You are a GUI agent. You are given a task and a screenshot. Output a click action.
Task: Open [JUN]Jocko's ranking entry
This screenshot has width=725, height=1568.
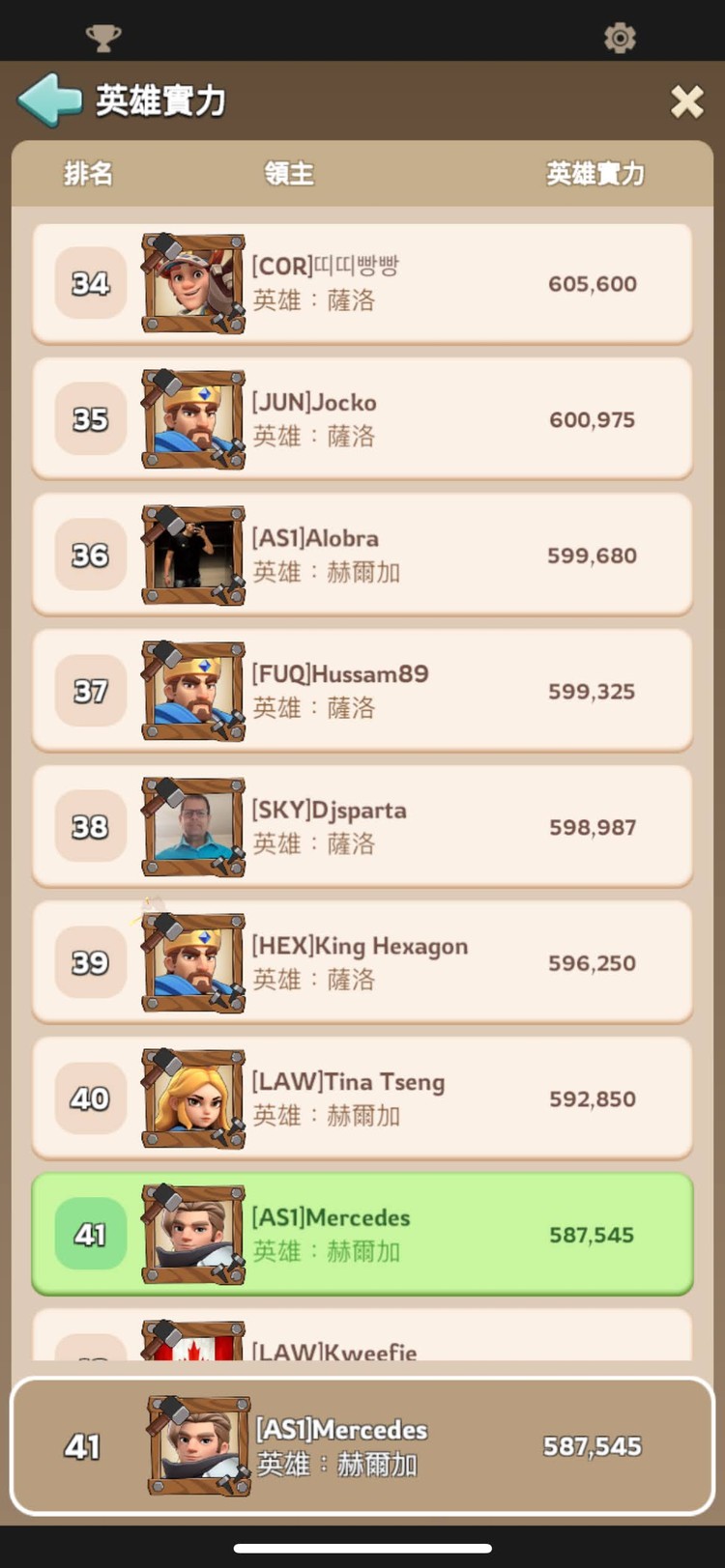coord(362,419)
